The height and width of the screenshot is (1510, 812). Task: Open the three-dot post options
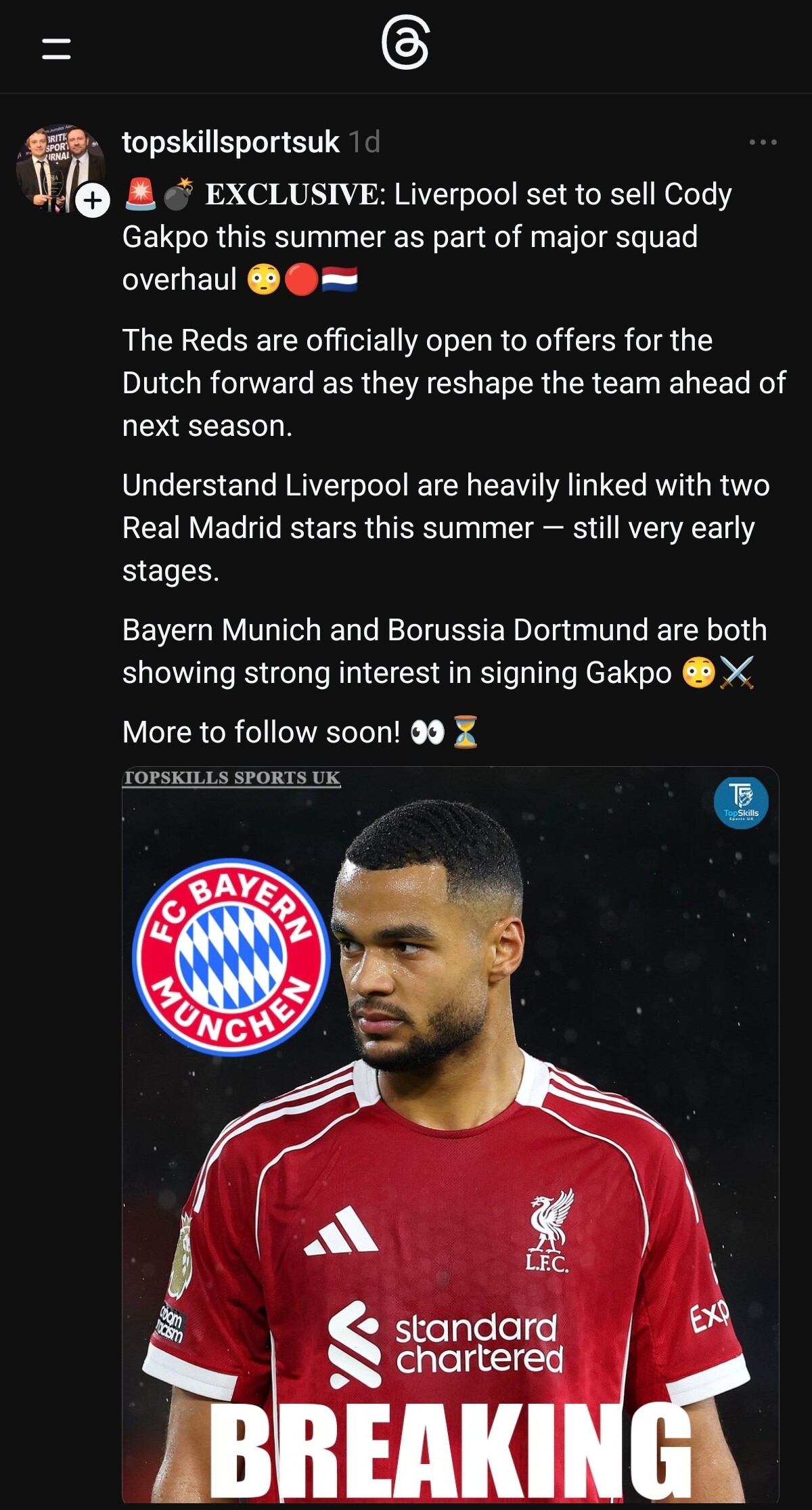click(x=763, y=142)
